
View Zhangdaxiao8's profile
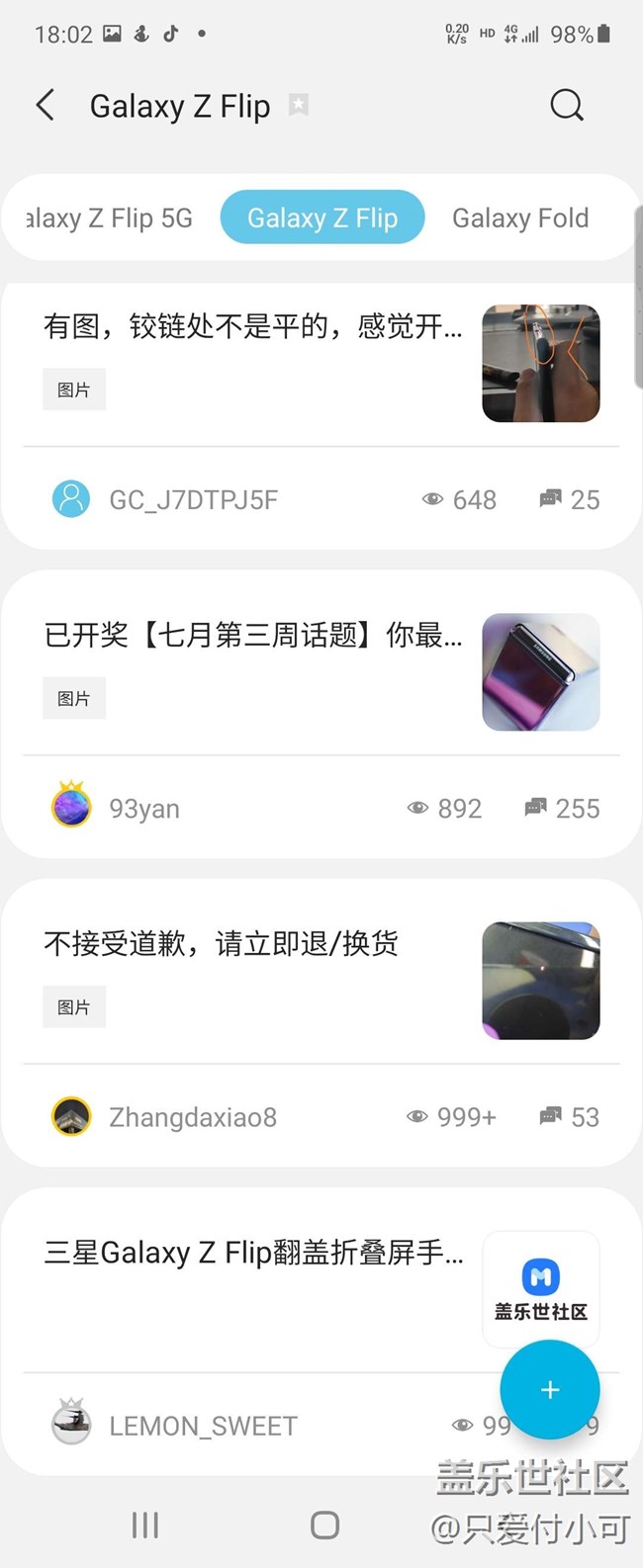71,1117
